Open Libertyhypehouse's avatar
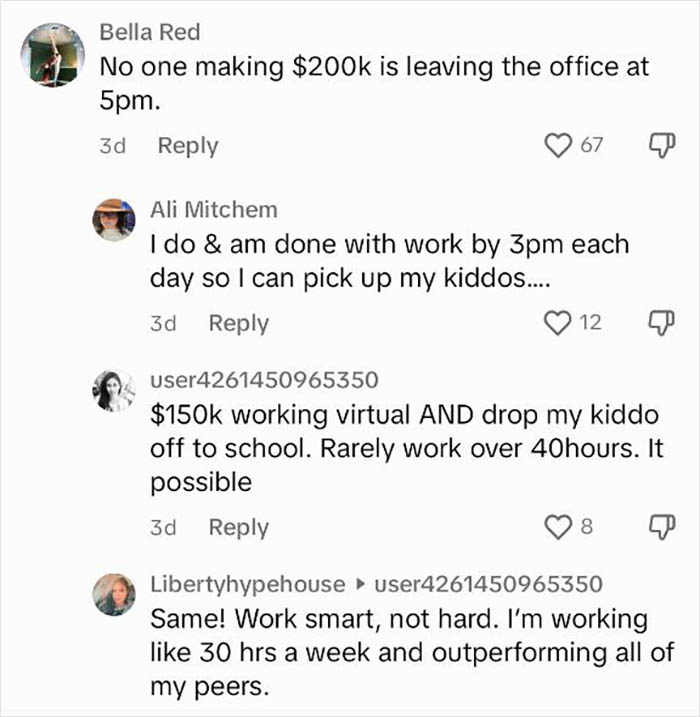The height and width of the screenshot is (717, 700). click(114, 594)
